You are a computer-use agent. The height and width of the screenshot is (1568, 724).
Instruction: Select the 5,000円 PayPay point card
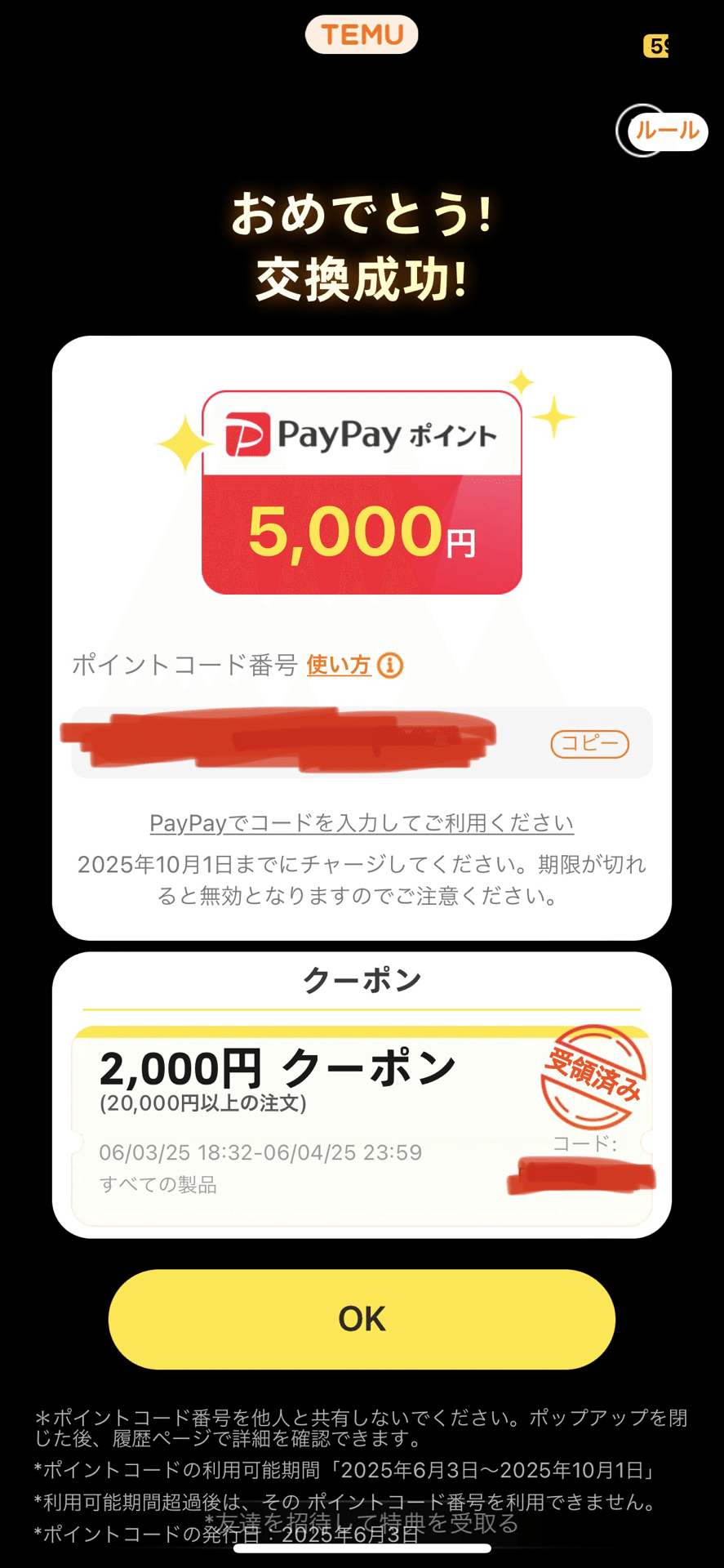(362, 490)
